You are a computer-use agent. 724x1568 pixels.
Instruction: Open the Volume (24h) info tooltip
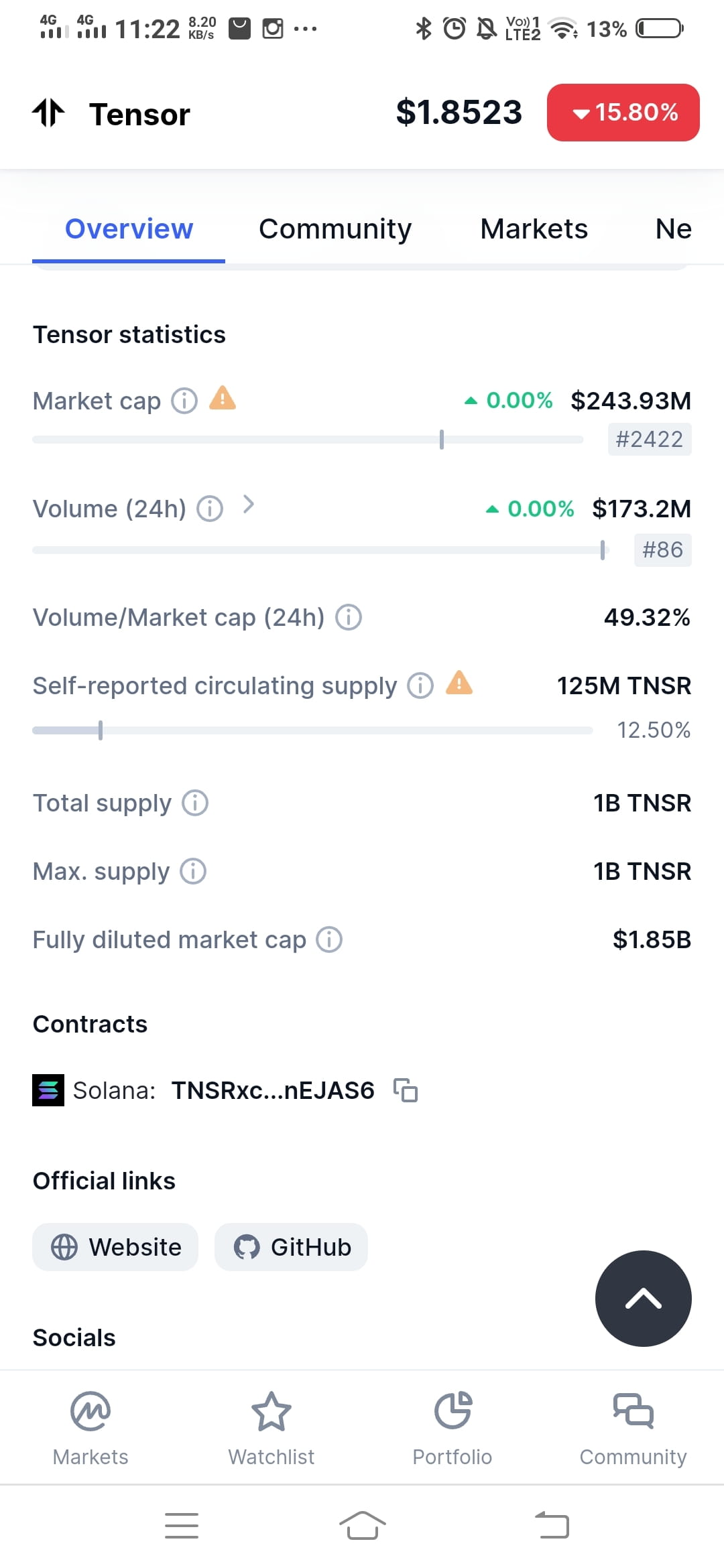coord(210,509)
